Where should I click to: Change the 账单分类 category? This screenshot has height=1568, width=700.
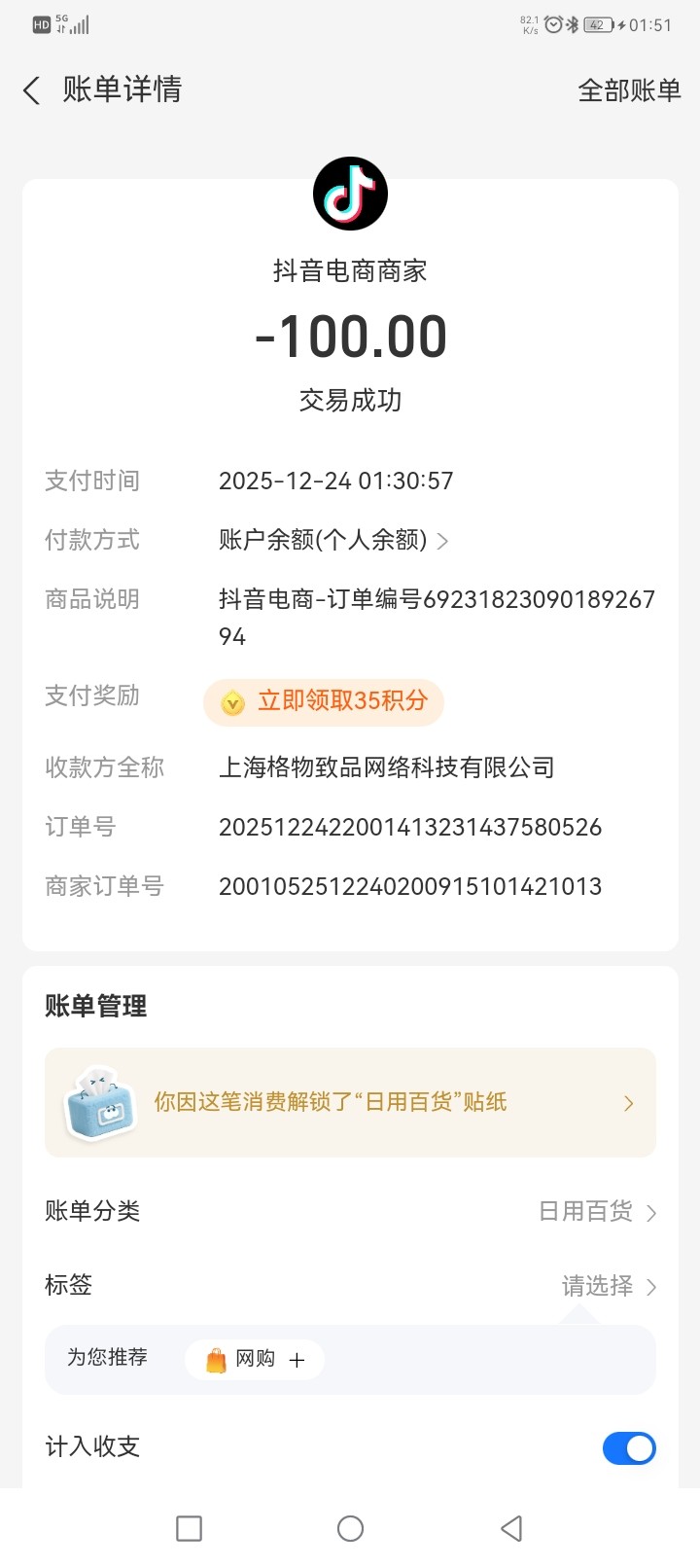click(597, 1211)
